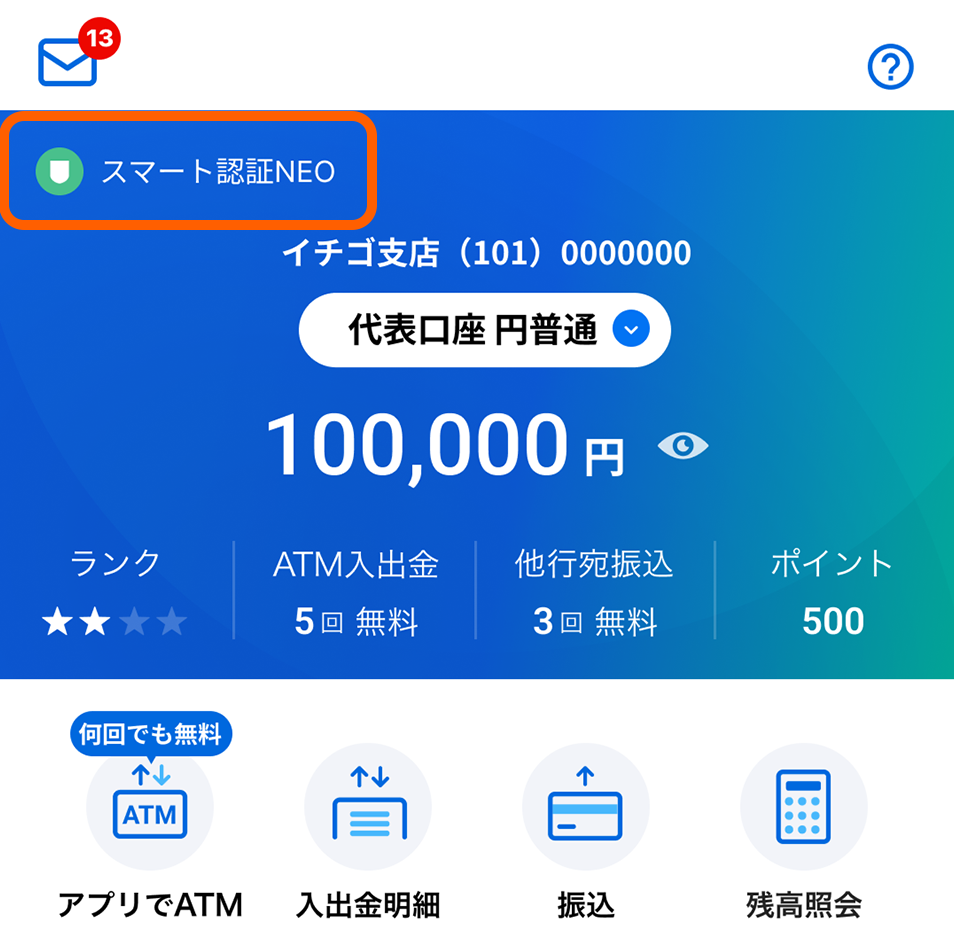Screen dimensions: 954x930
Task: Expand the 代表口座 円普通 account selector
Action: (x=484, y=329)
